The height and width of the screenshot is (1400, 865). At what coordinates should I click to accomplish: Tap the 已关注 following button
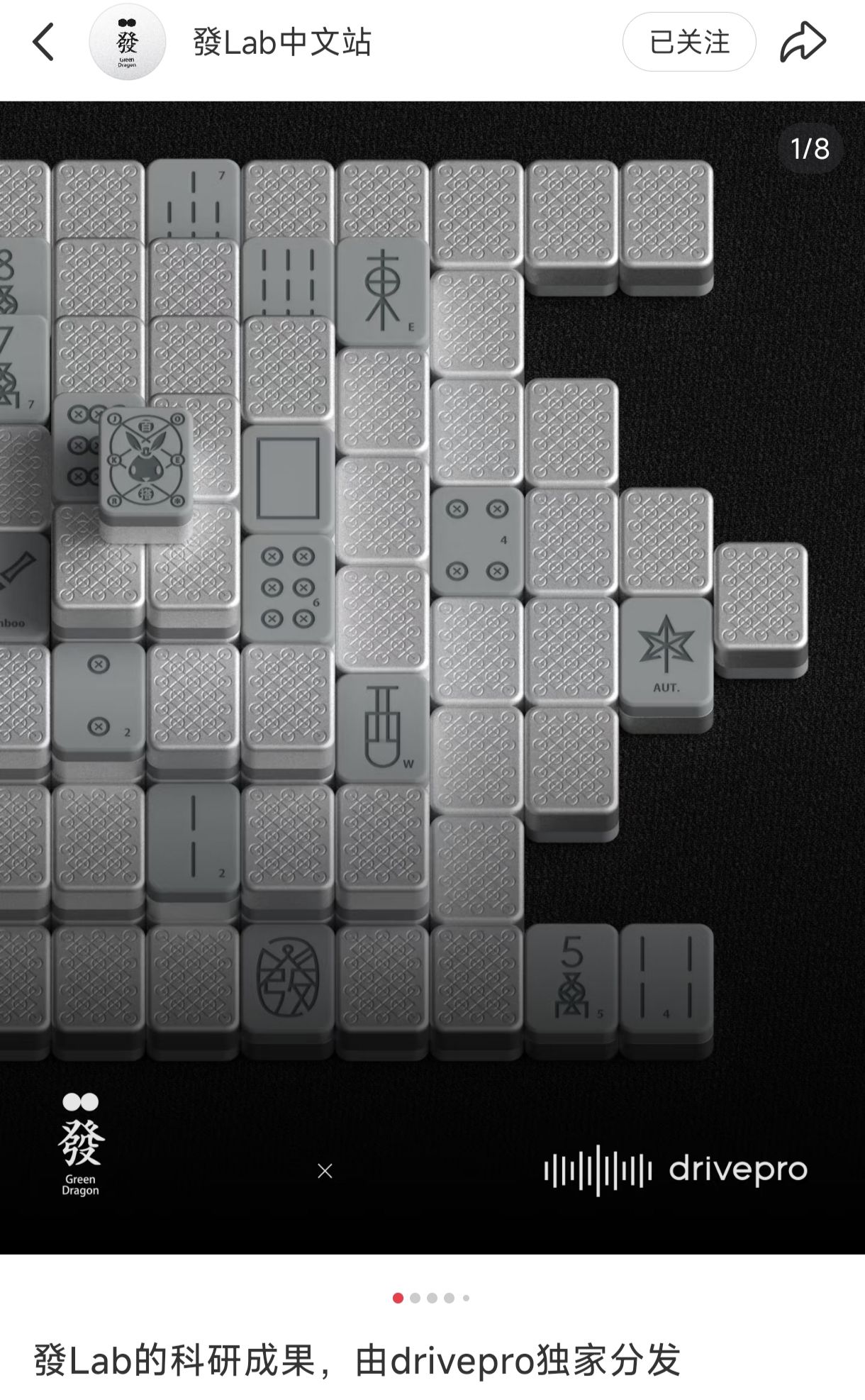point(689,43)
